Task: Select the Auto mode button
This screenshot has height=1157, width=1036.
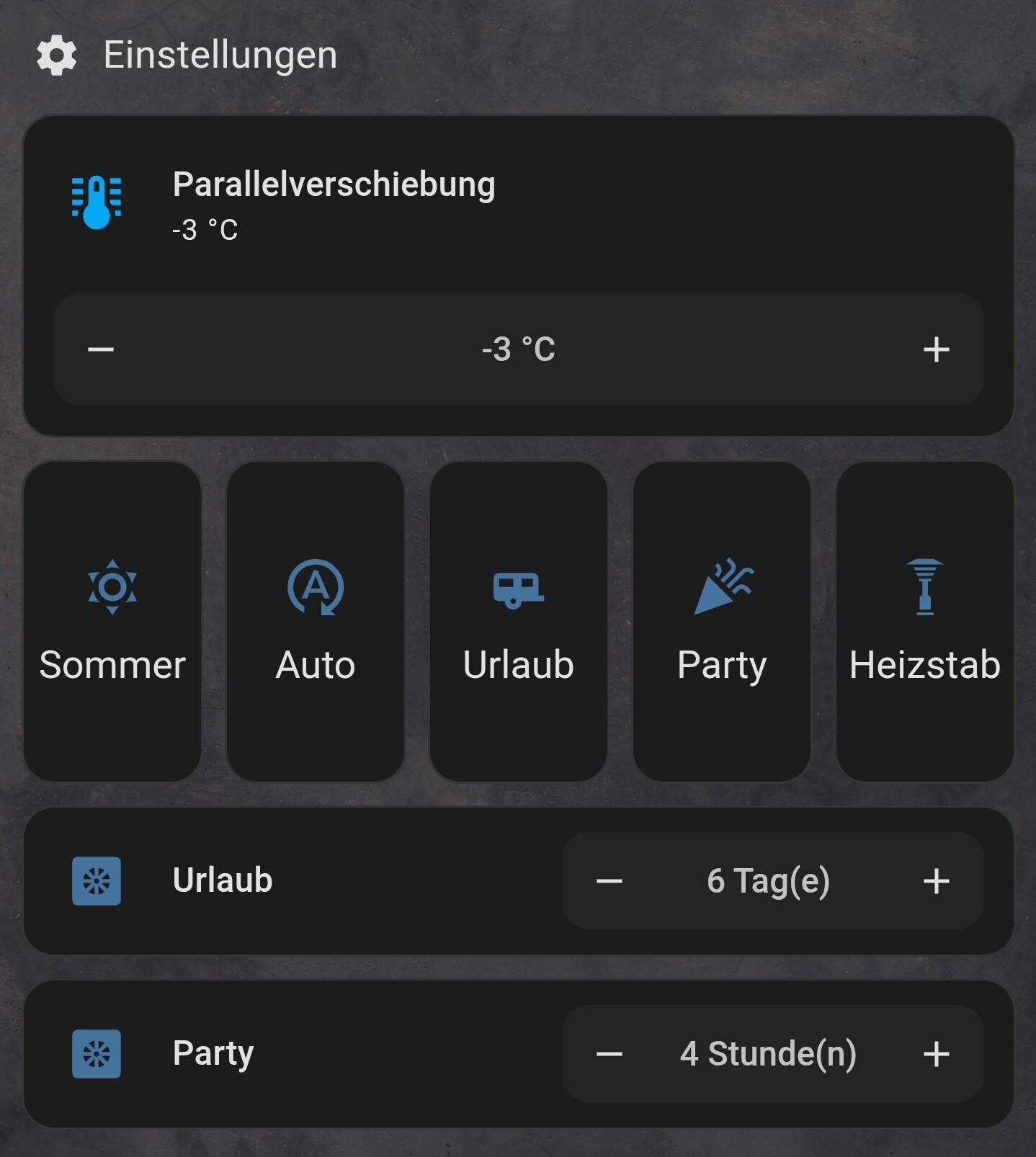Action: pos(316,622)
